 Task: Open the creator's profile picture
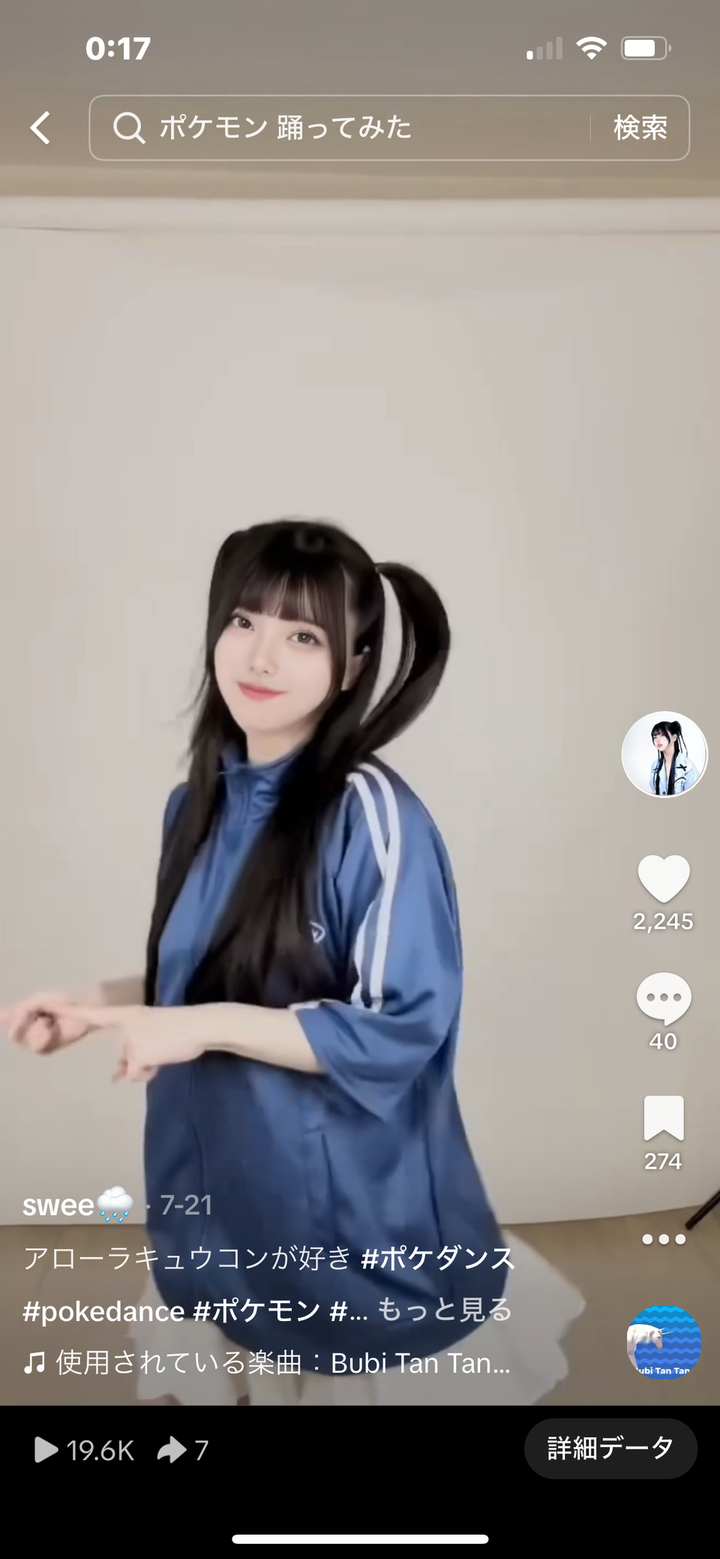coord(664,754)
